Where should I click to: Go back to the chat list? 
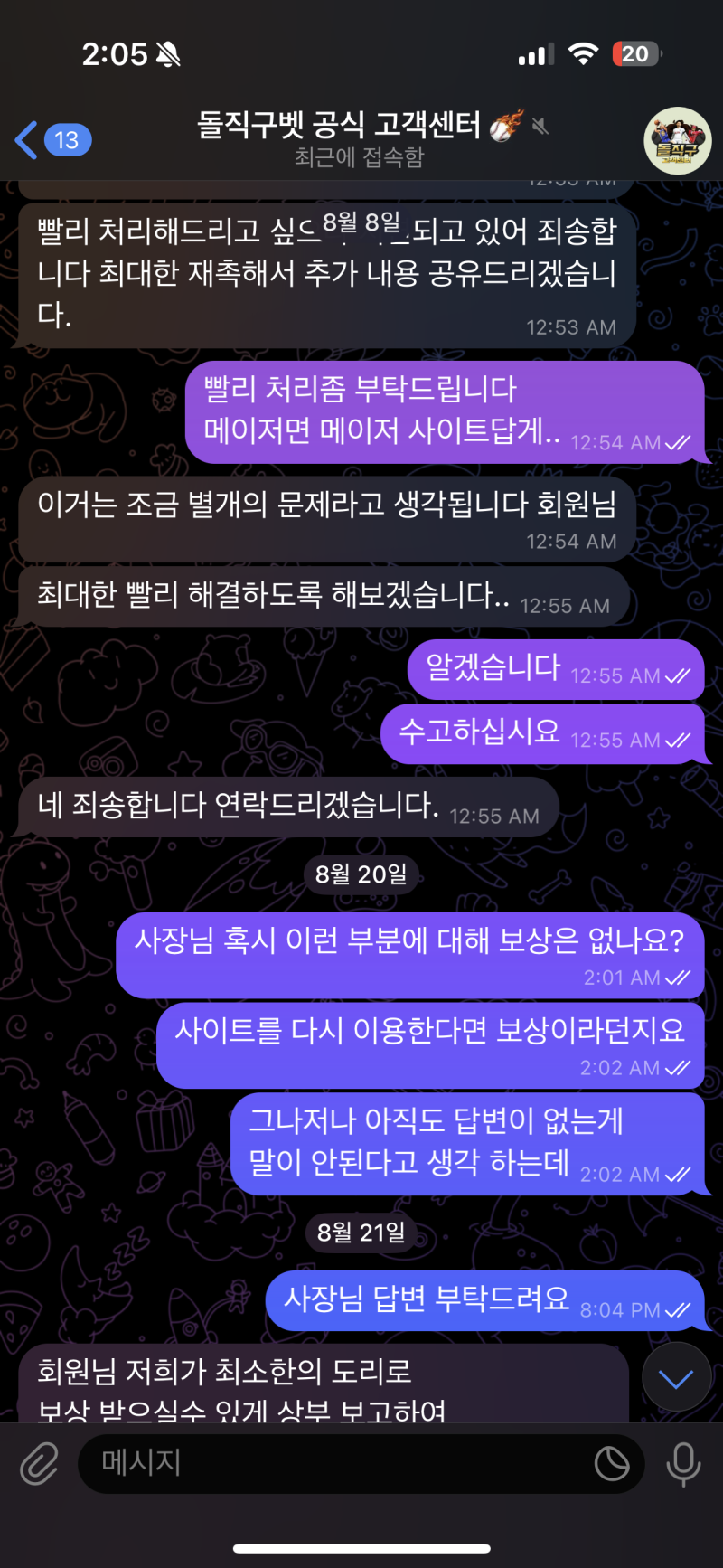tap(52, 140)
